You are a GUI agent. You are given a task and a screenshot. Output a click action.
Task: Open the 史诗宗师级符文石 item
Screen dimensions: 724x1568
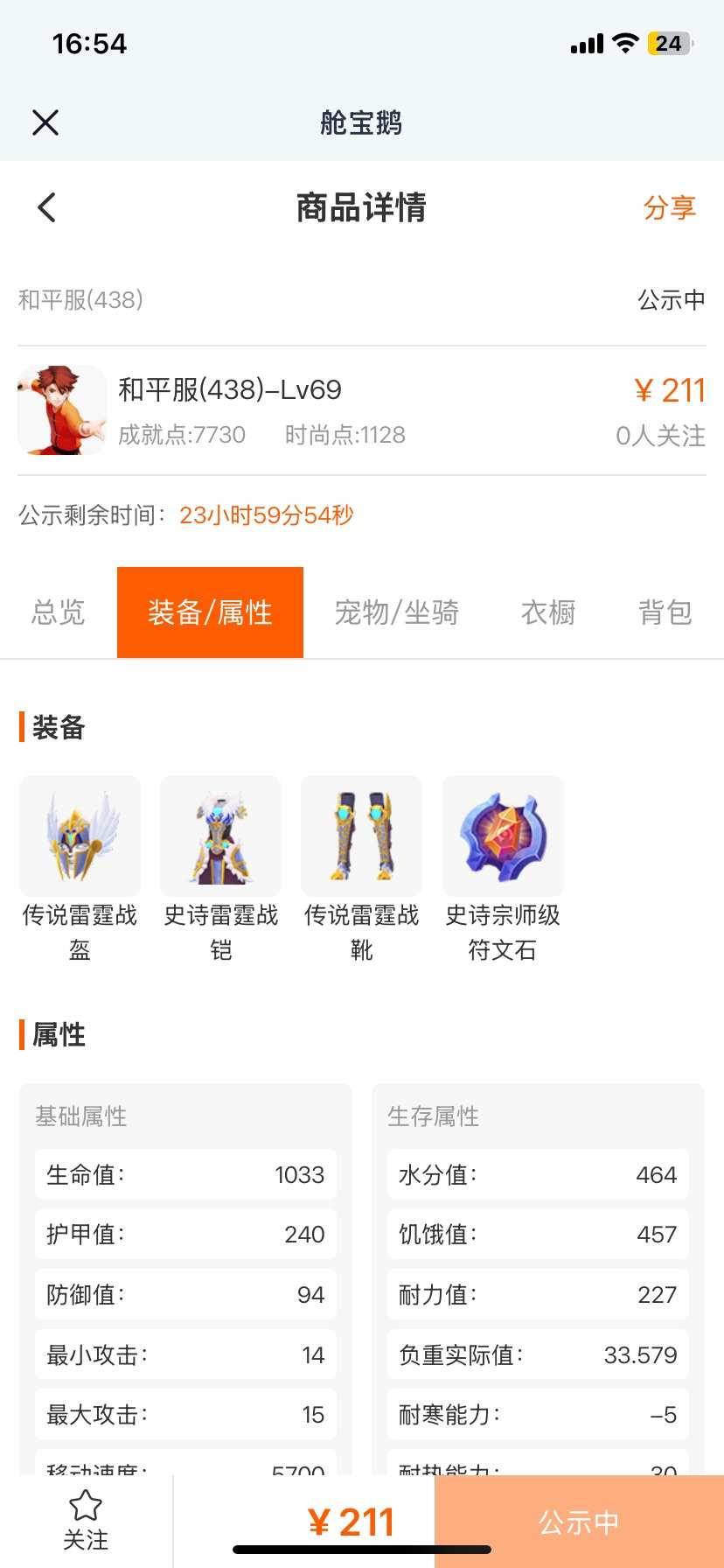(503, 871)
